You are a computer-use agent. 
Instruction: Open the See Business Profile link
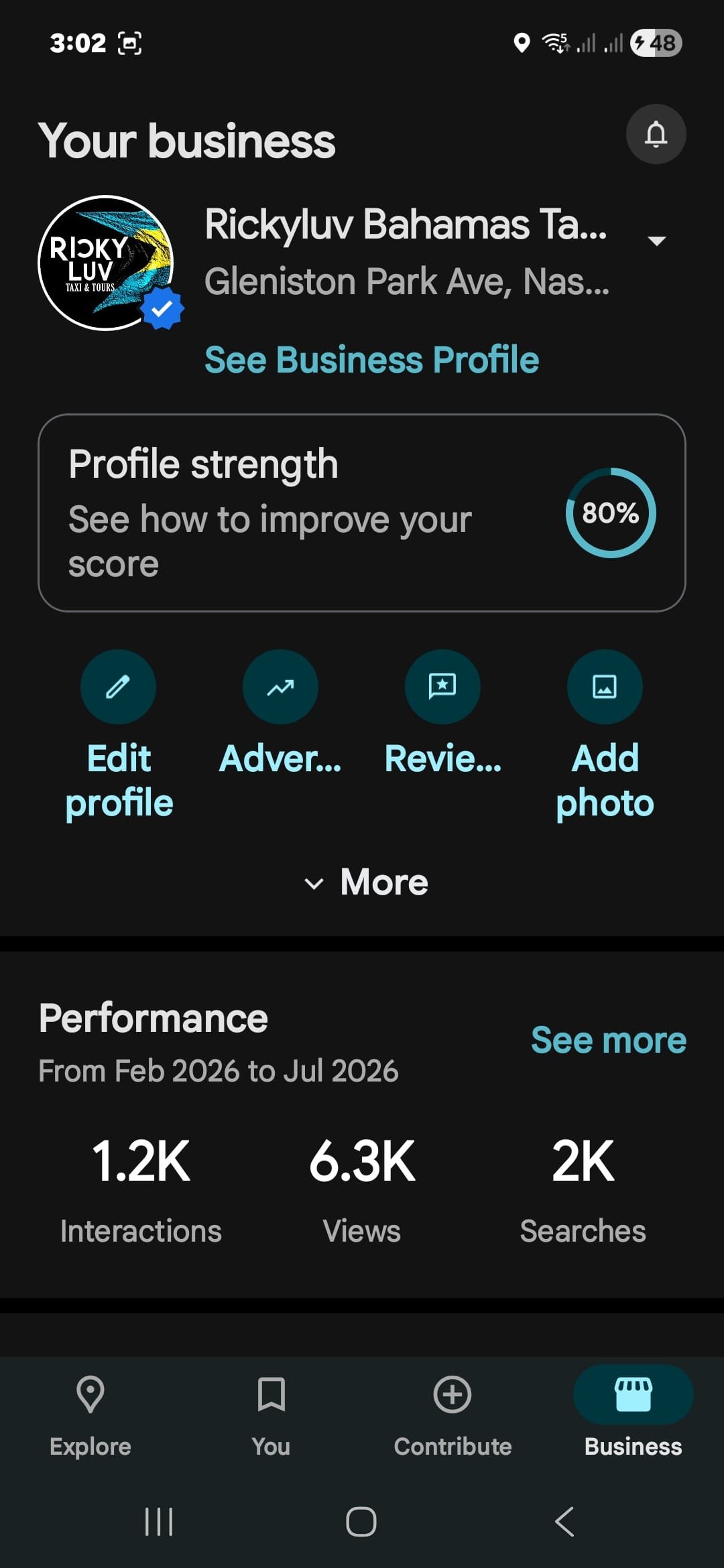click(x=371, y=360)
